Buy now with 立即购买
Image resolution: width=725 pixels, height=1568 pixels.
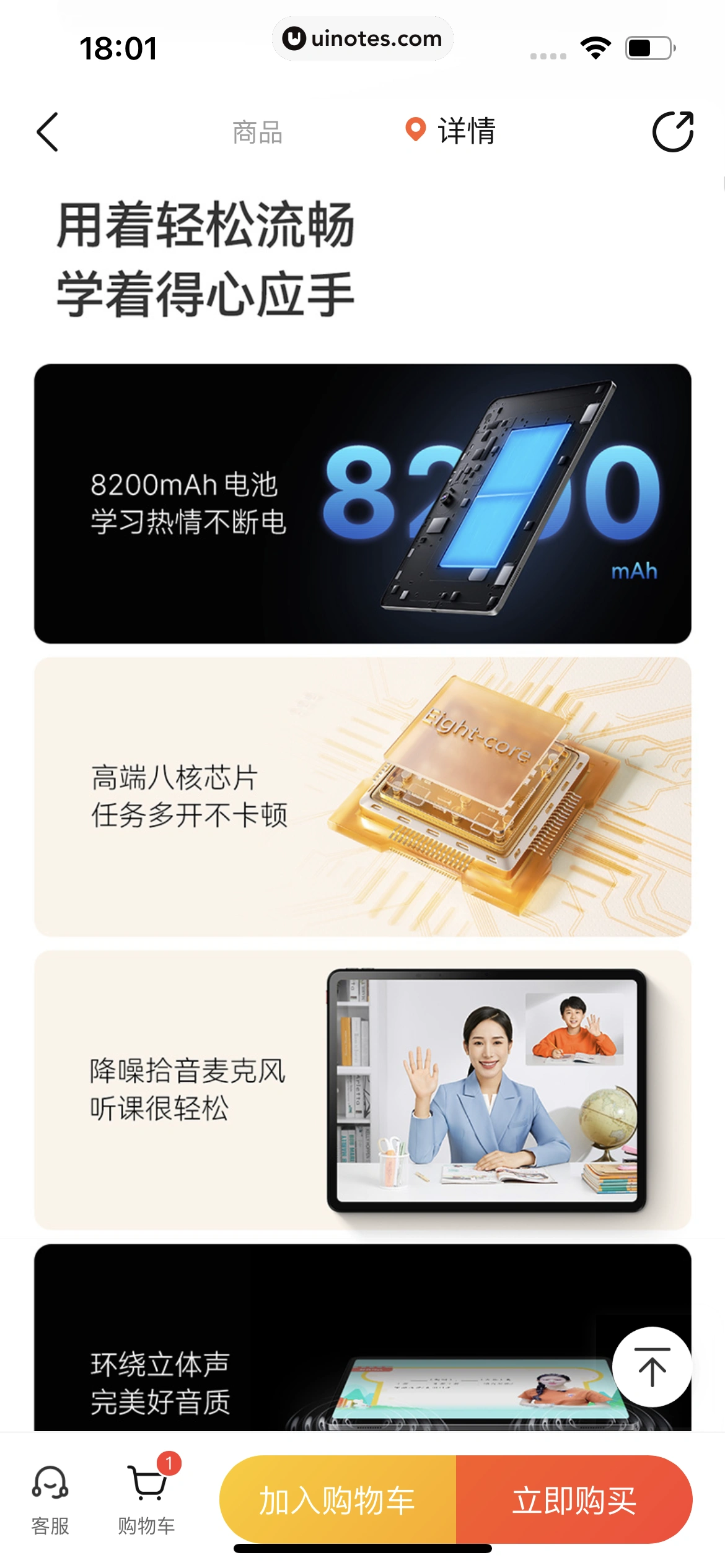click(x=574, y=1500)
